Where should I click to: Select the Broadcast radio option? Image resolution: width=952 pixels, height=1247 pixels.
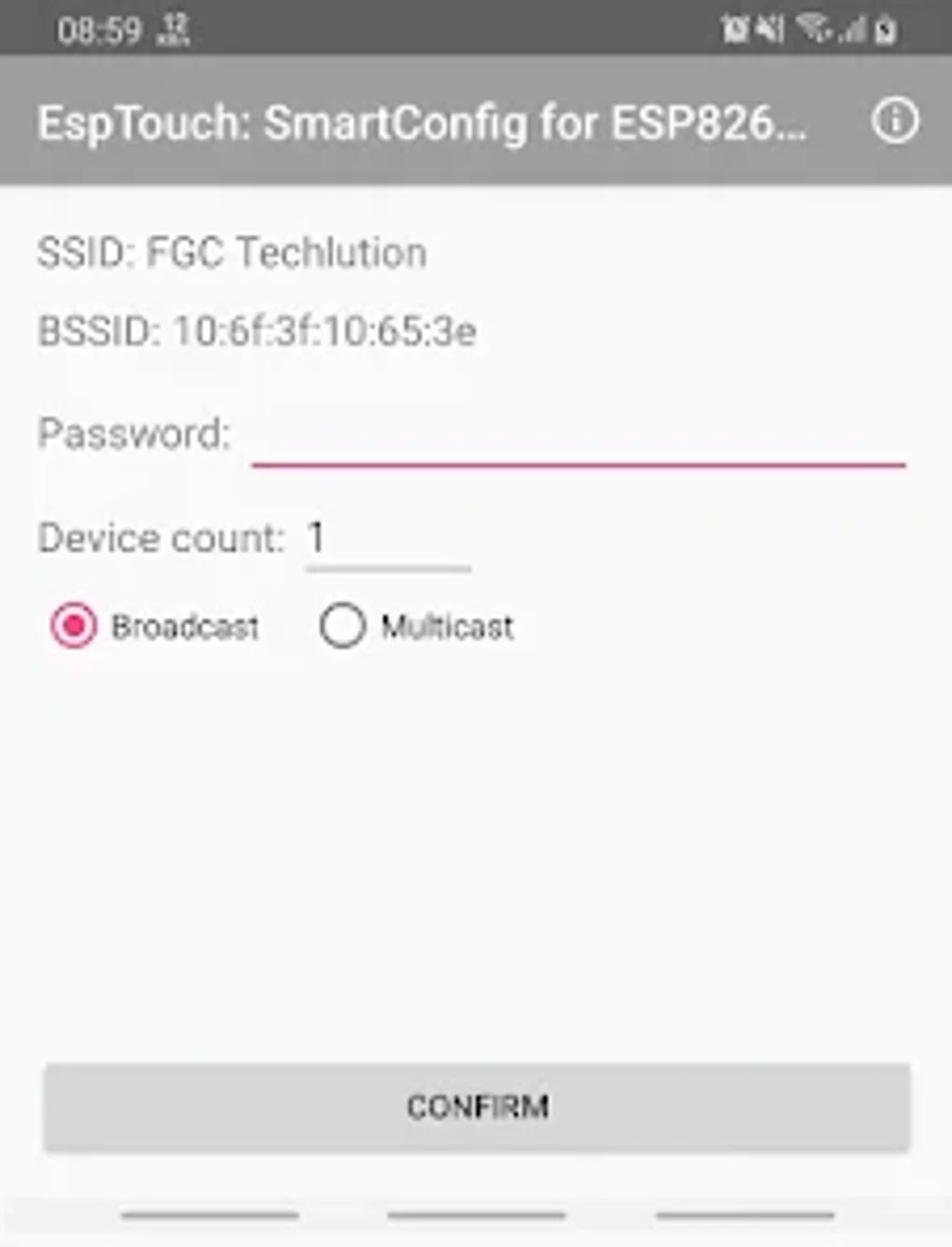[x=75, y=626]
